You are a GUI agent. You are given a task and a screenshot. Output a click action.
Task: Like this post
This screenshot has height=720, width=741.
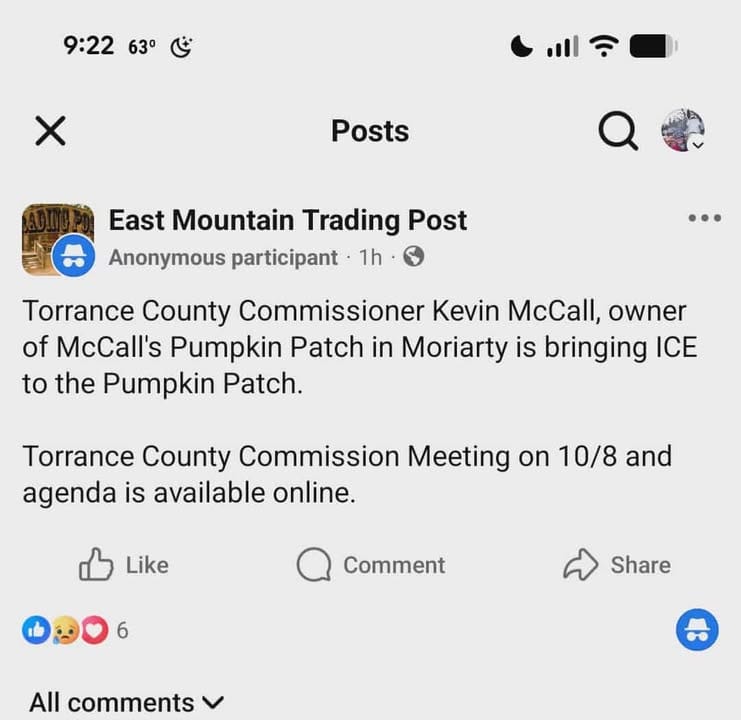click(x=123, y=565)
